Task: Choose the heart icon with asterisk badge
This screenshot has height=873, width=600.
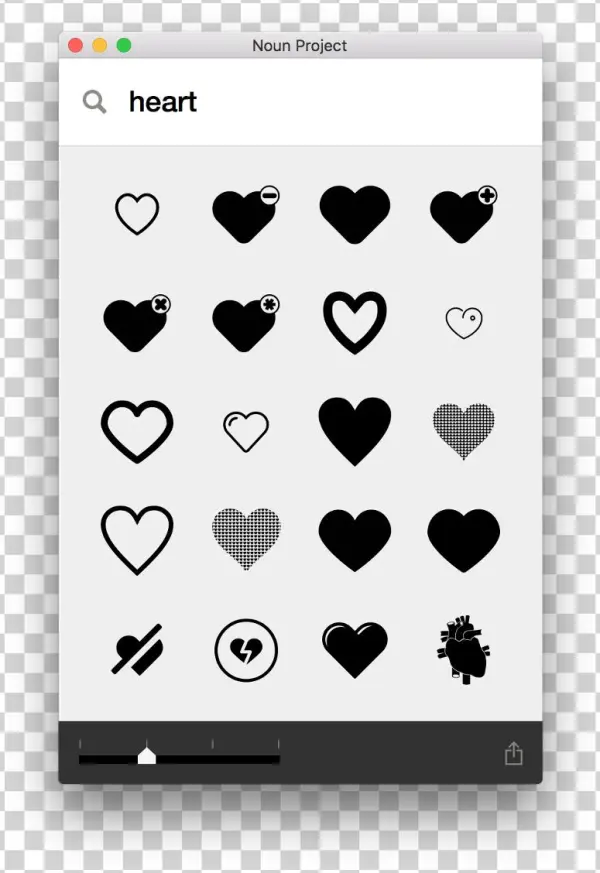Action: (244, 323)
